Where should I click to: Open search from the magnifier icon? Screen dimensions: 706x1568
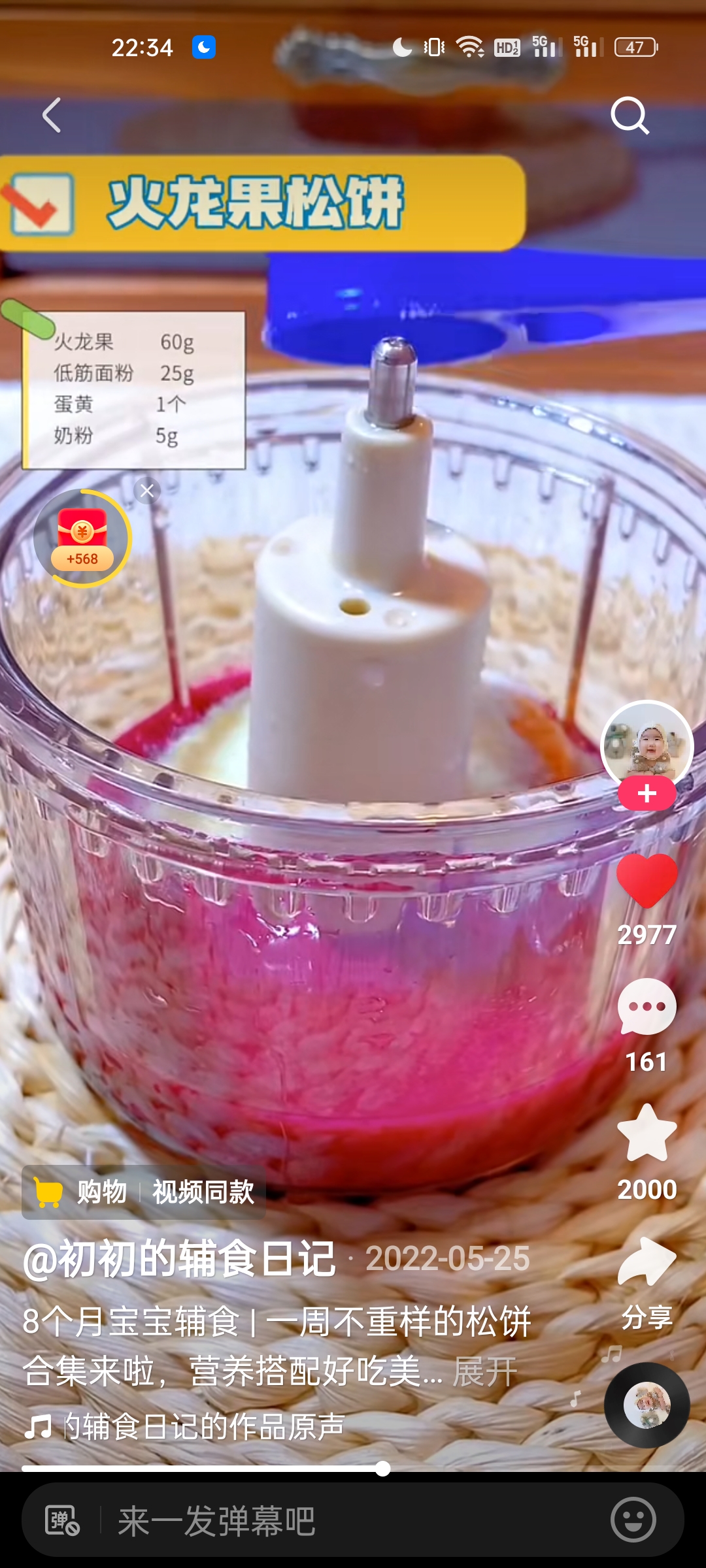point(629,116)
